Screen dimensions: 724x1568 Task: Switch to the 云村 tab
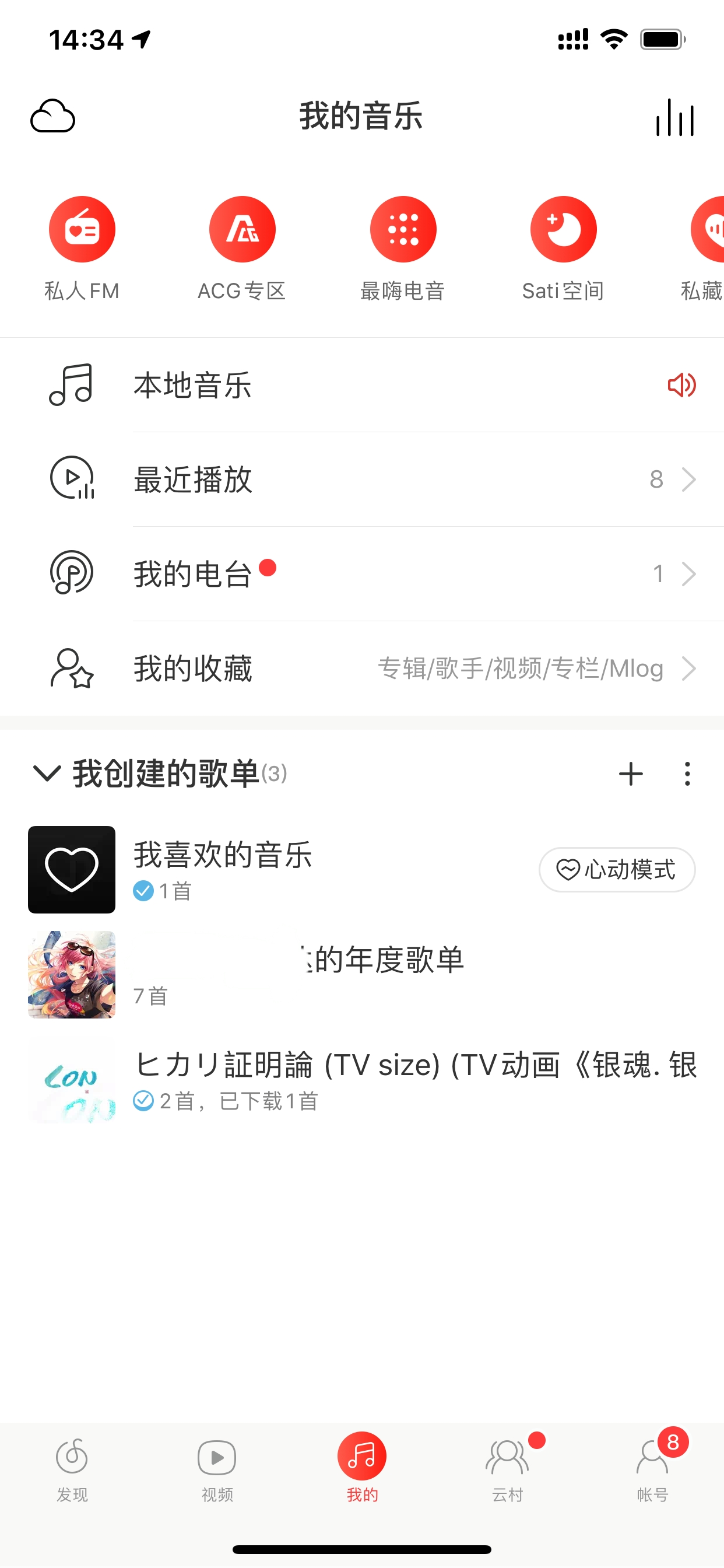[507, 1468]
